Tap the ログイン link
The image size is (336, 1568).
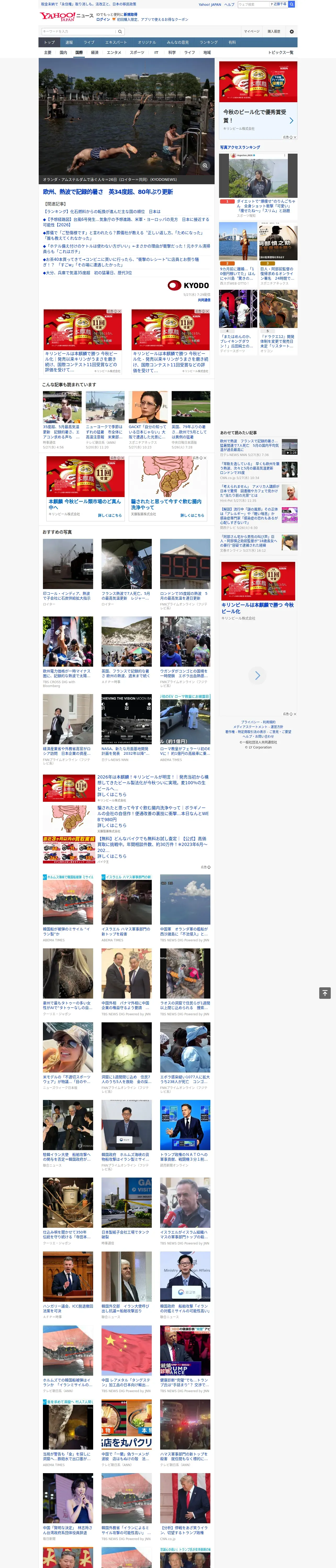(x=103, y=20)
